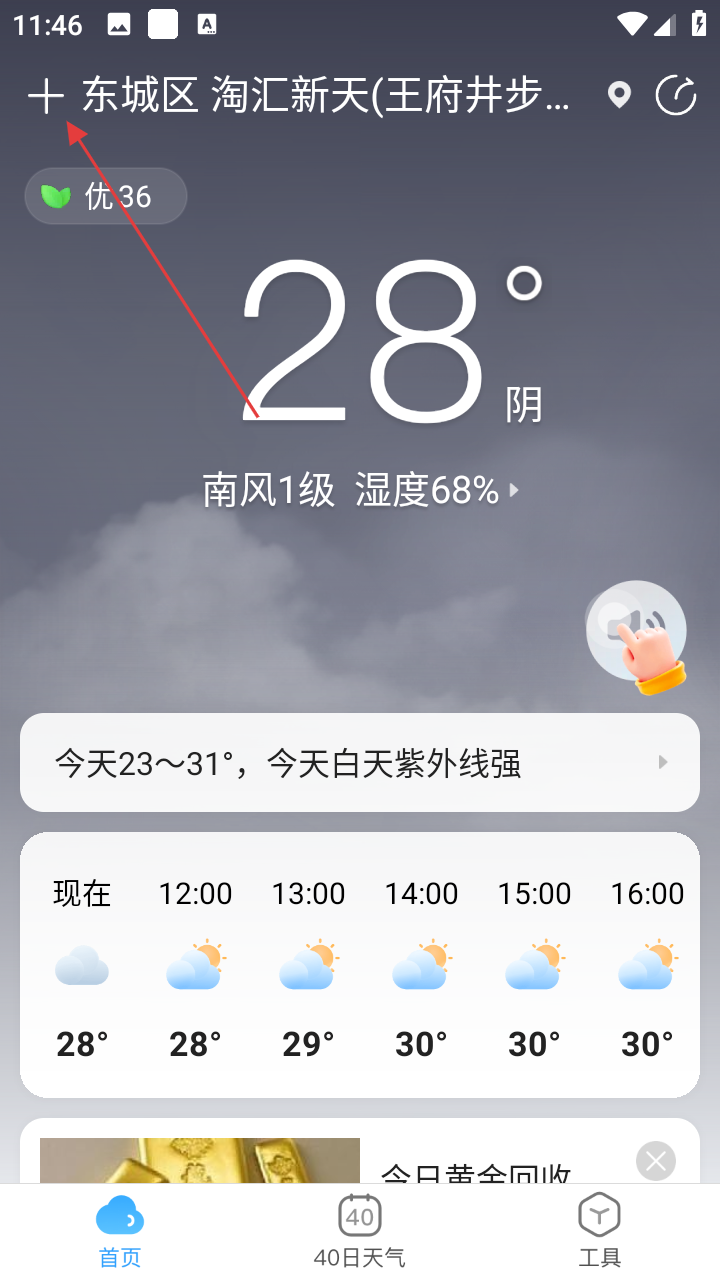
Task: Switch to the 40日天气 tab
Action: [x=360, y=1230]
